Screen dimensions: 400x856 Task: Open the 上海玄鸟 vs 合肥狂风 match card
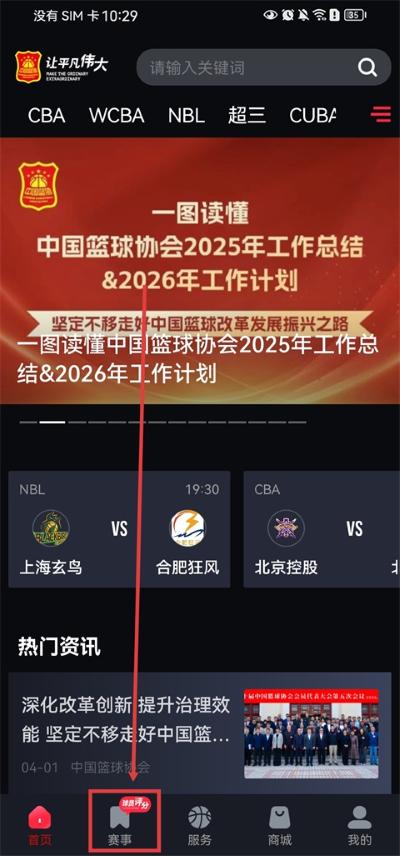point(120,530)
